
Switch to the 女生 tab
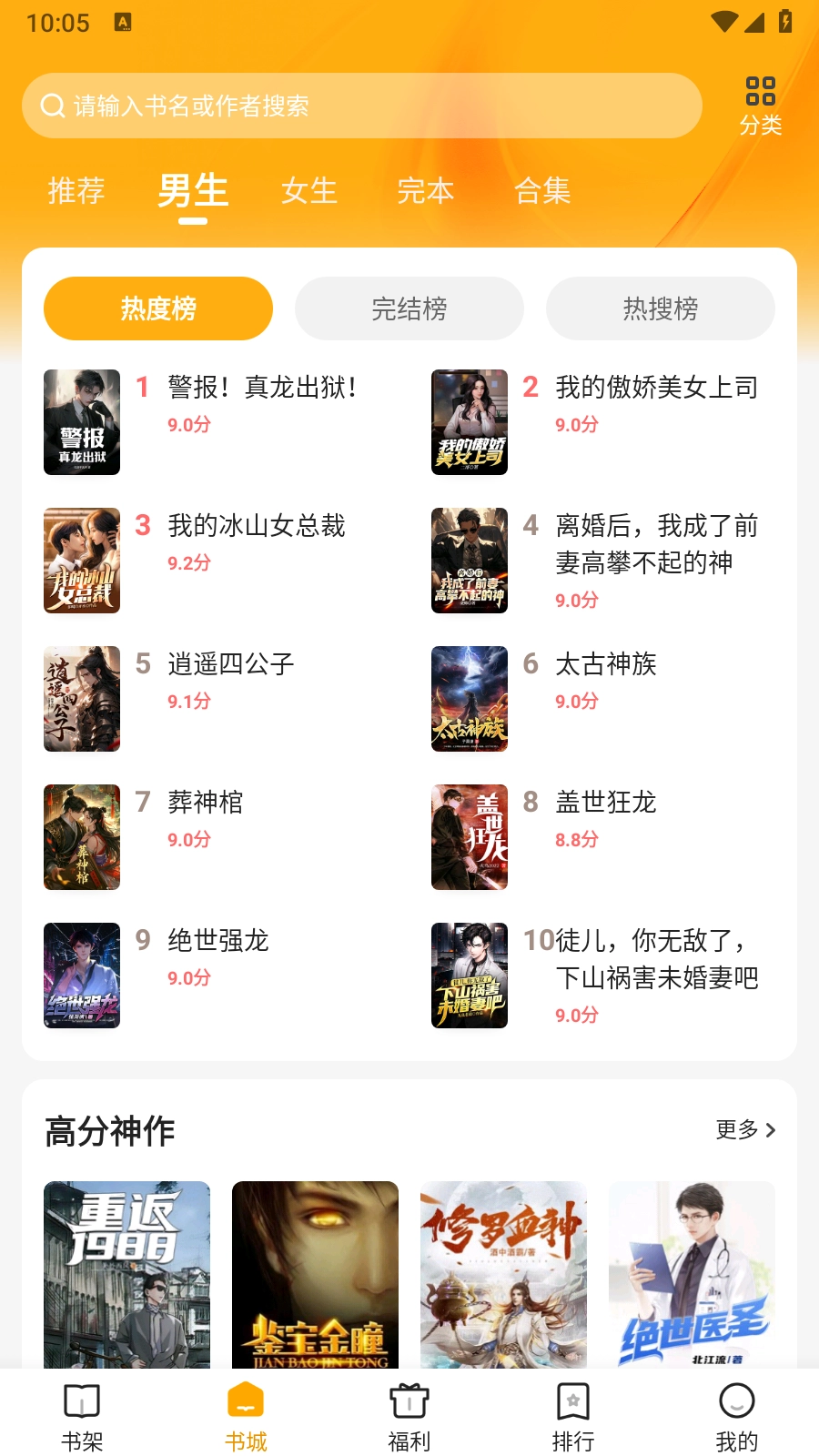tap(309, 190)
